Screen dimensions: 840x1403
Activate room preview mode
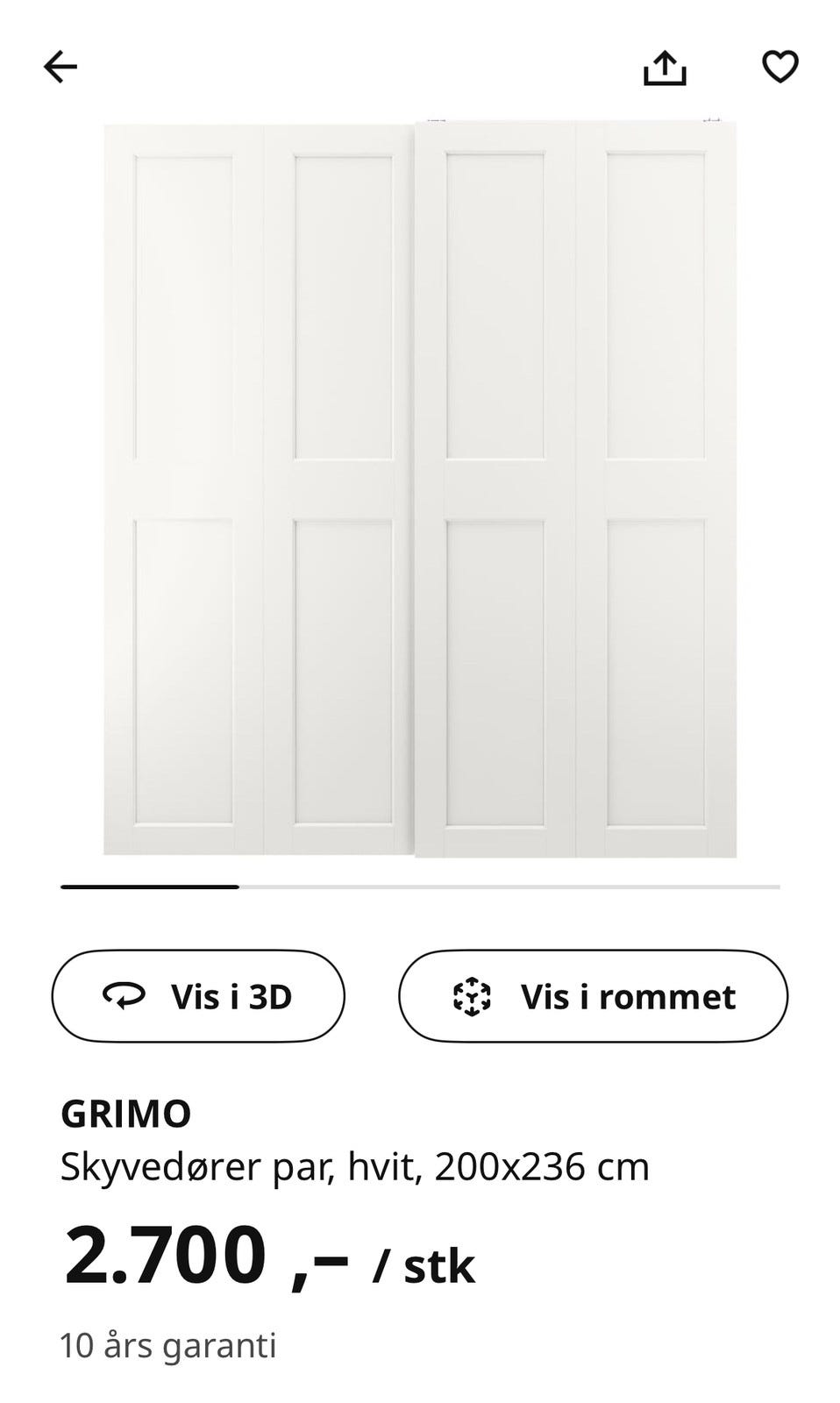(594, 996)
